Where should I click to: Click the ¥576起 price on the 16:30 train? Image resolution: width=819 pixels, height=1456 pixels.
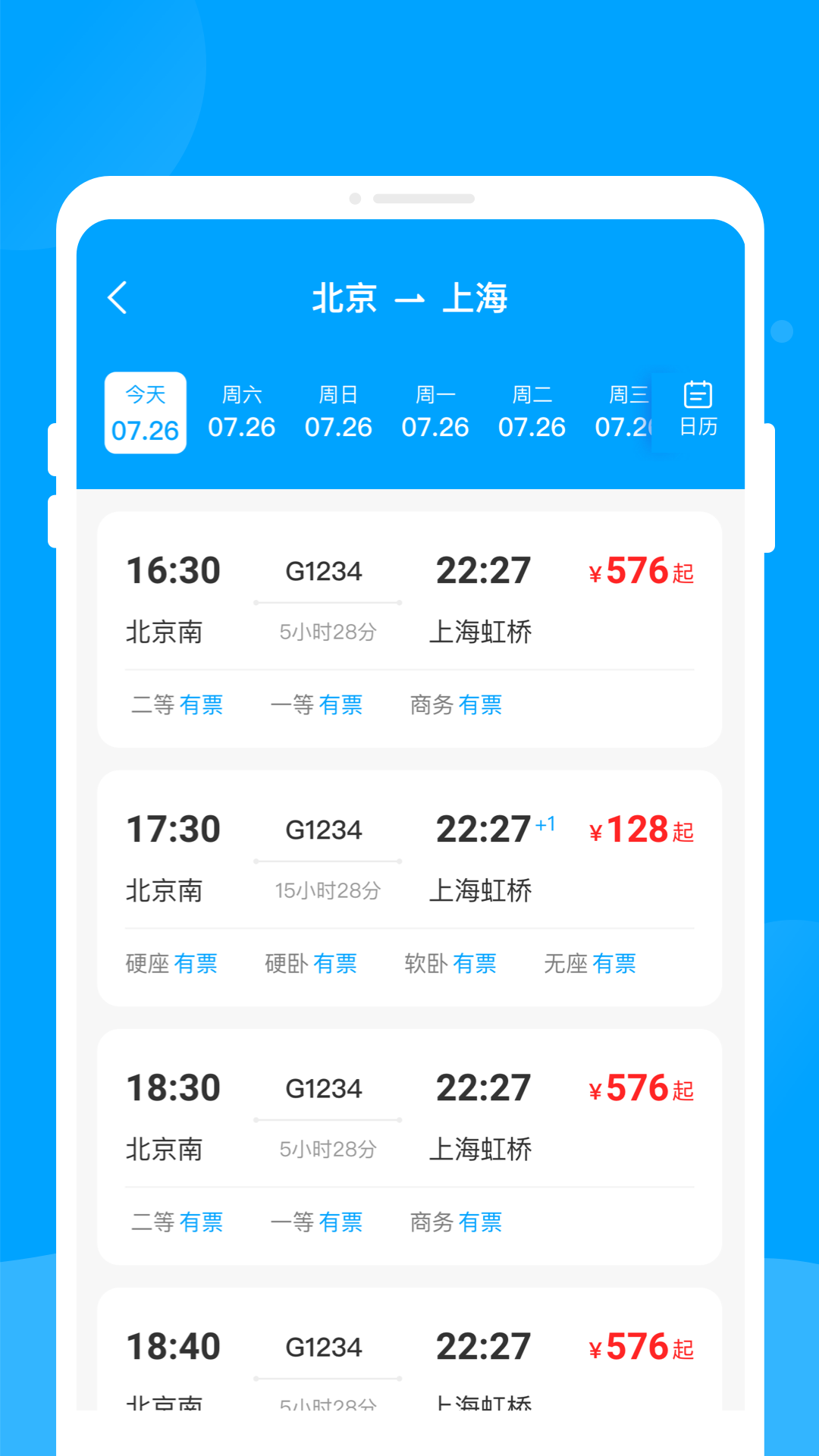coord(641,571)
